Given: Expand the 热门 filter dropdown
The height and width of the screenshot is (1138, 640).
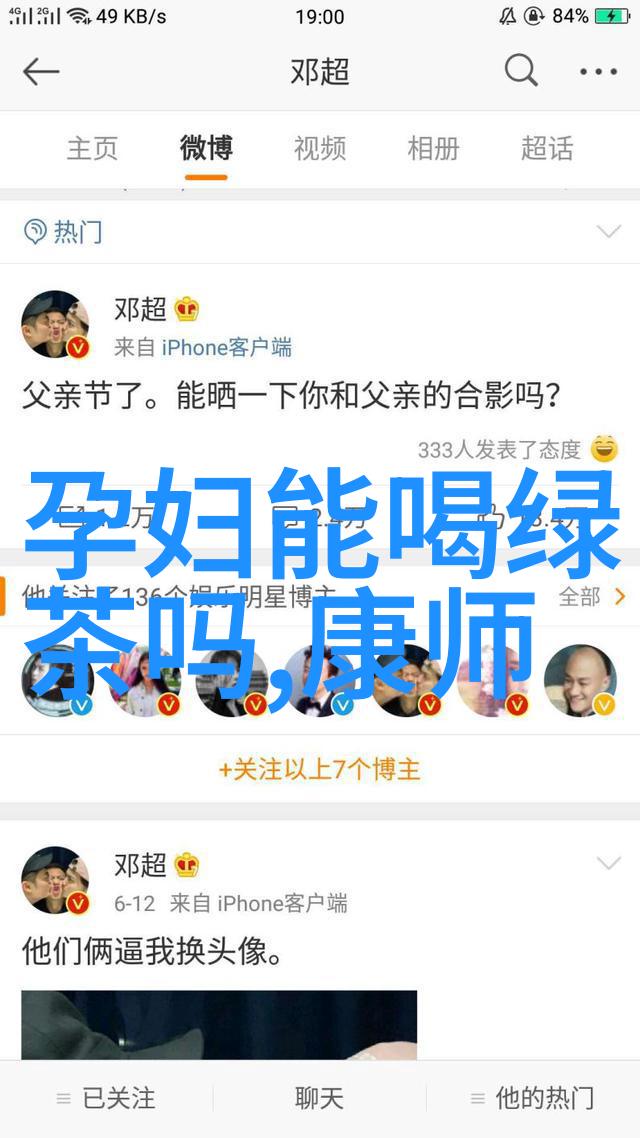Looking at the screenshot, I should click(608, 232).
